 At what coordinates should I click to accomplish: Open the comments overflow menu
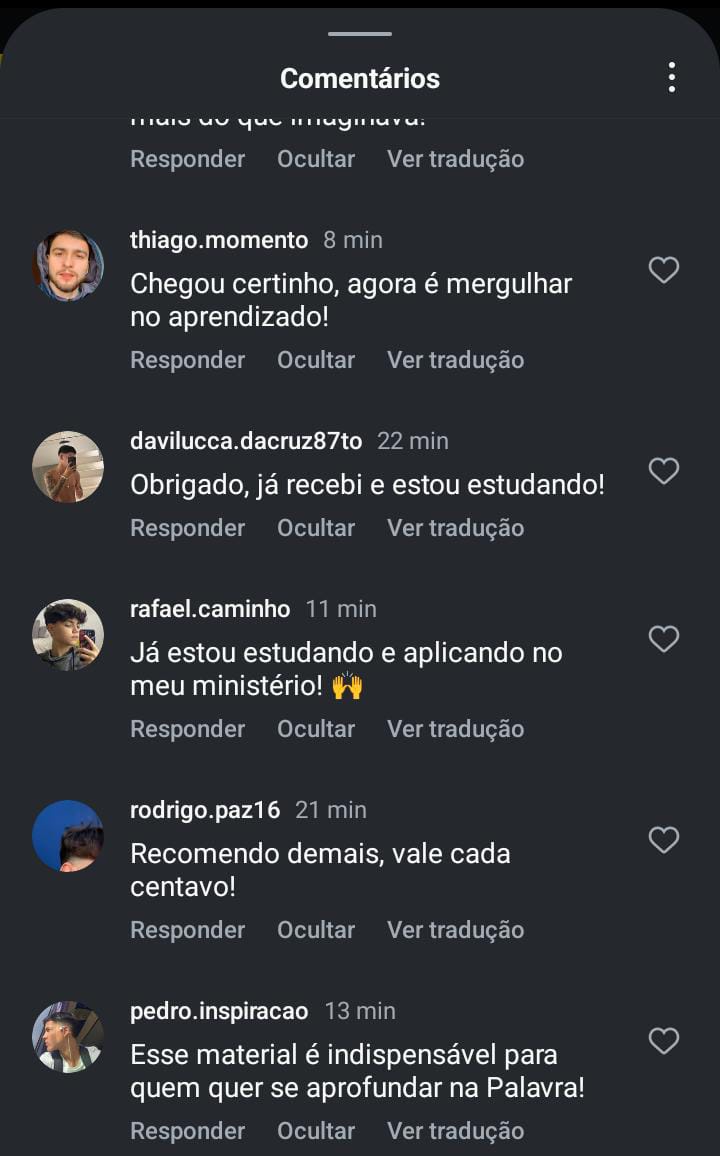[x=672, y=77]
